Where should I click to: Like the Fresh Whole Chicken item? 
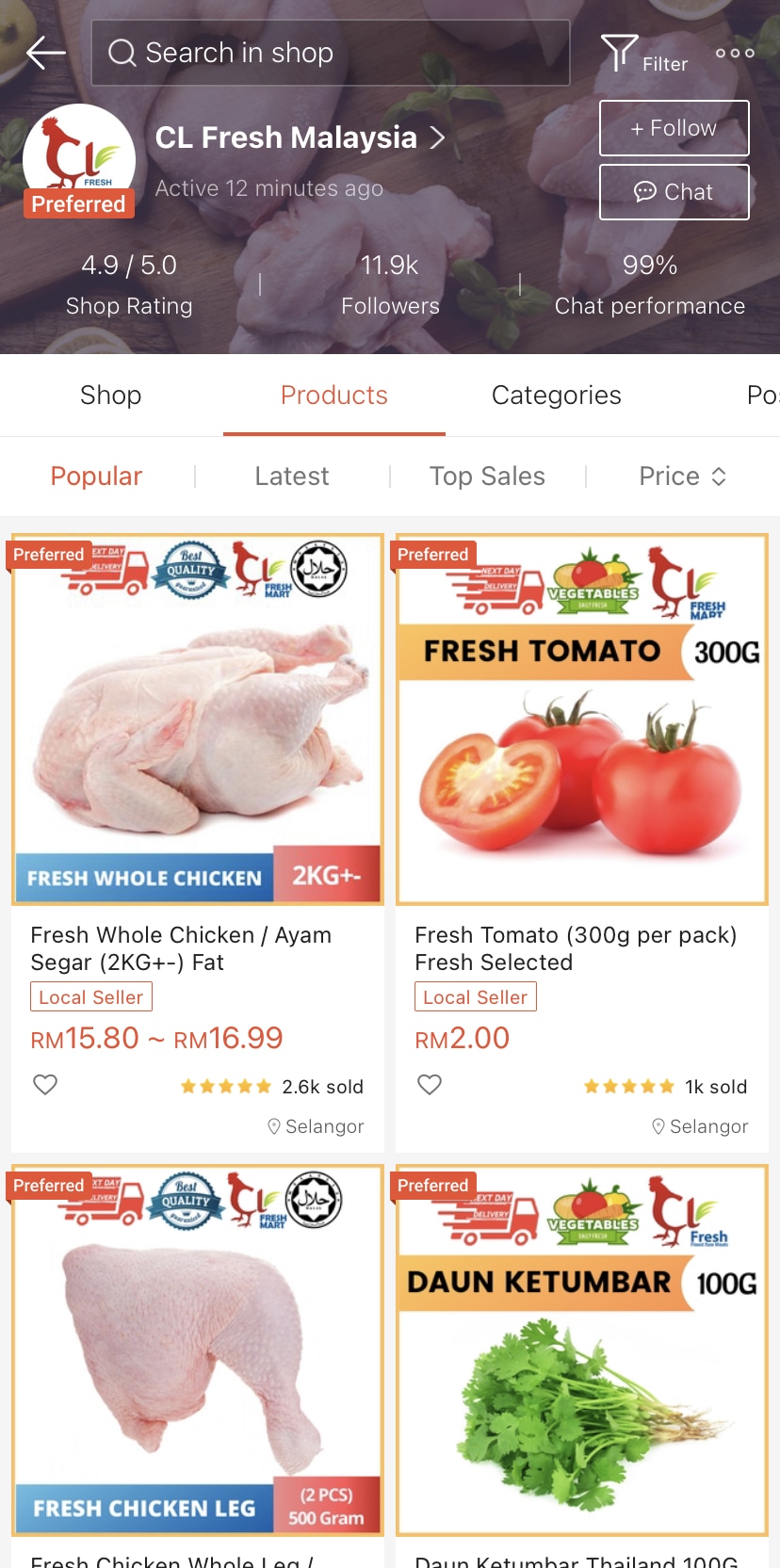45,1085
